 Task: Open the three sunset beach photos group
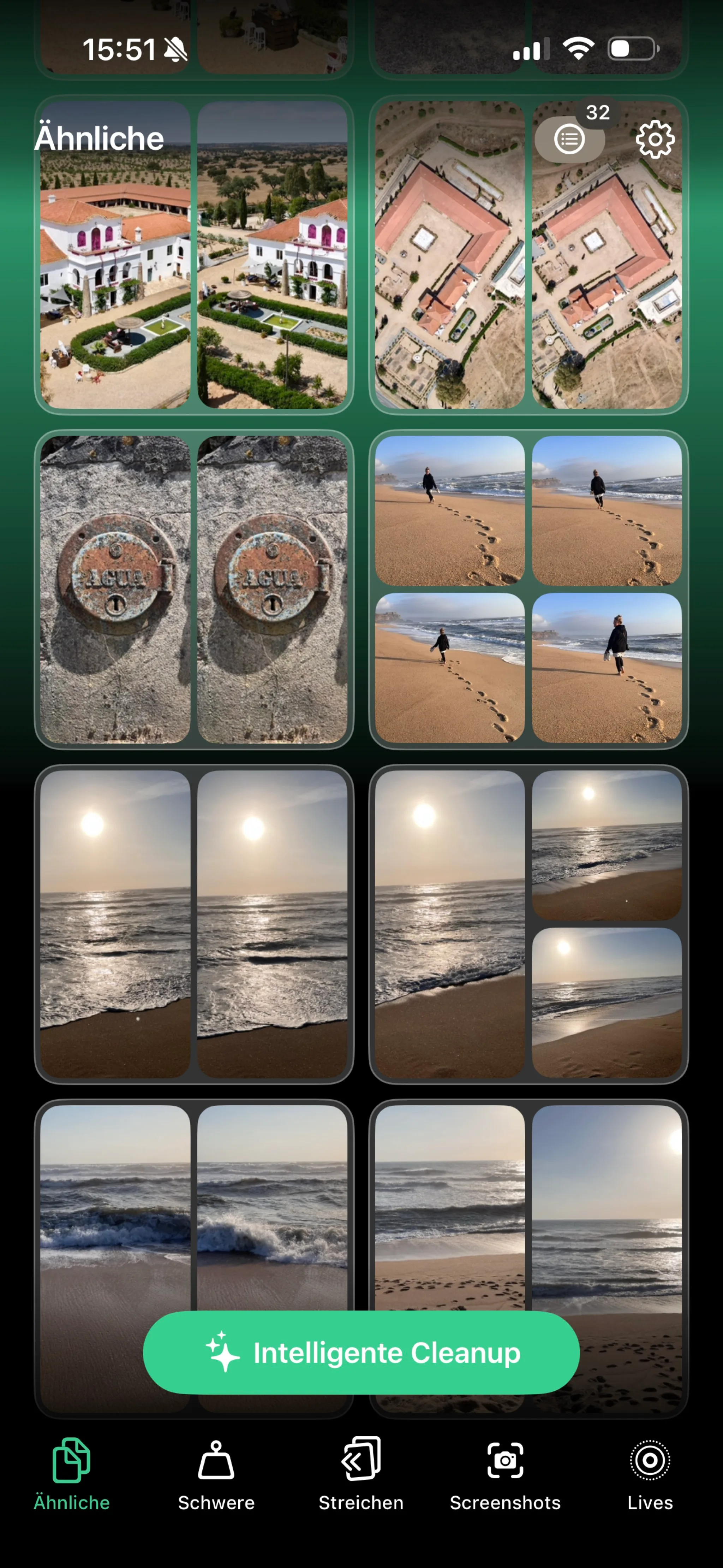[x=528, y=924]
